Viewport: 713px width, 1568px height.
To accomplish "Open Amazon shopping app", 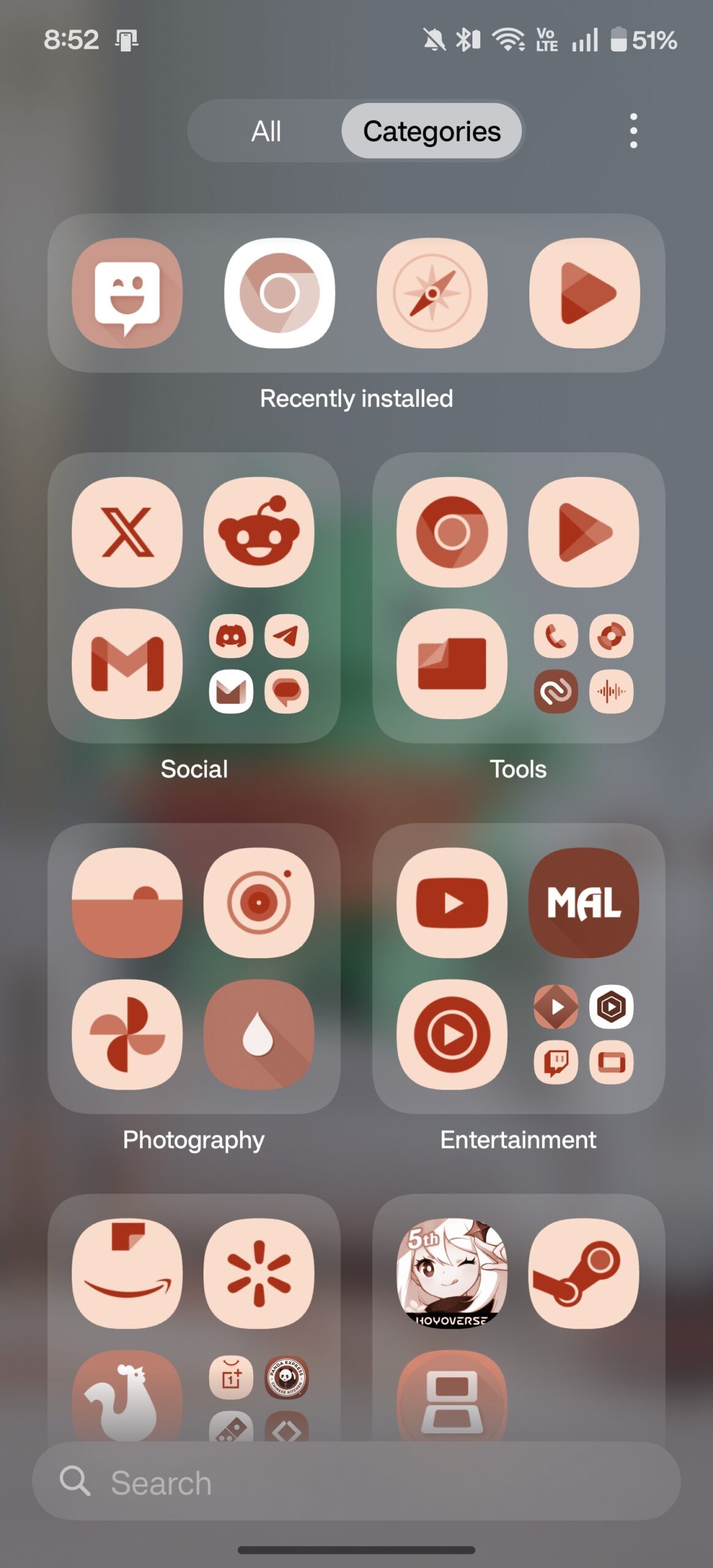I will [x=127, y=1273].
